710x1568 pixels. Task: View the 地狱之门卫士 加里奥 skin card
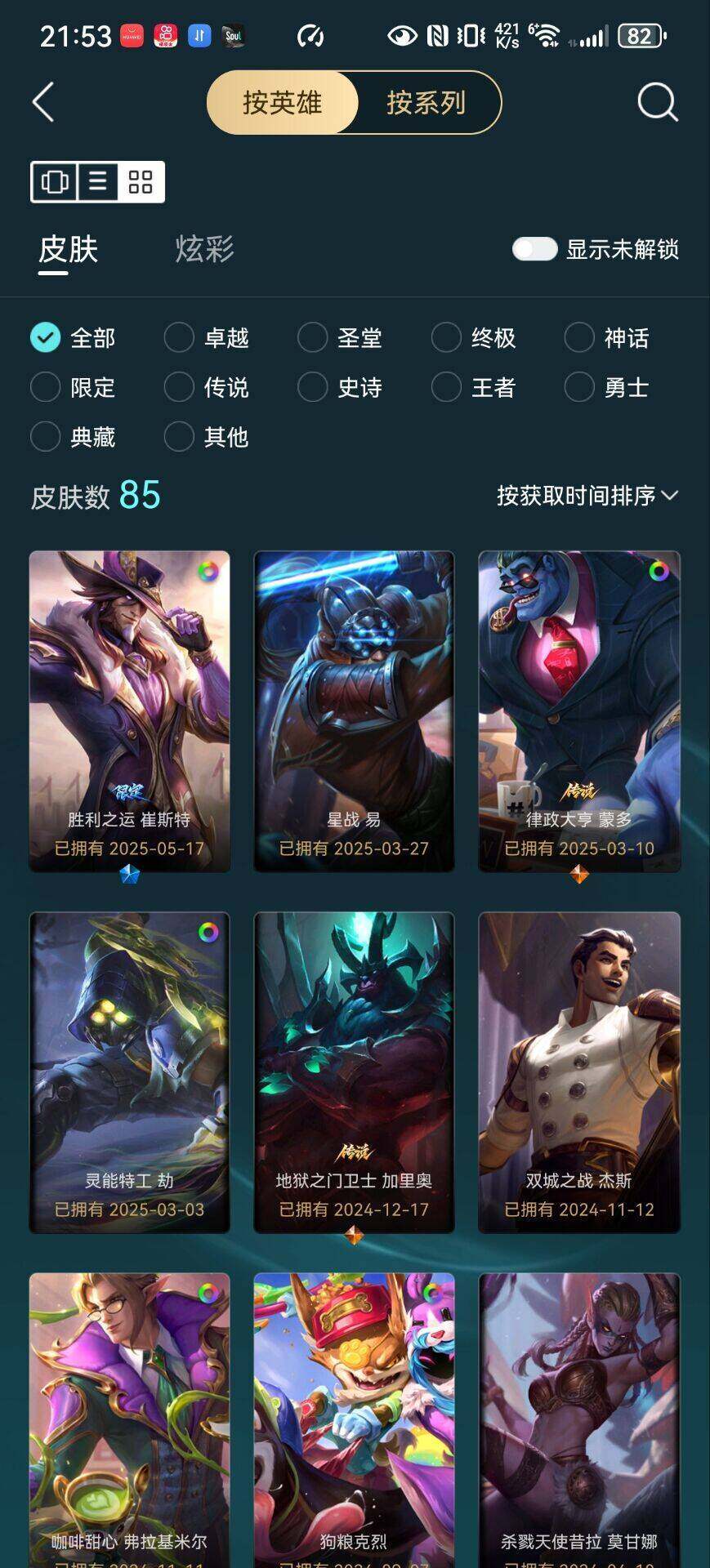(354, 1071)
